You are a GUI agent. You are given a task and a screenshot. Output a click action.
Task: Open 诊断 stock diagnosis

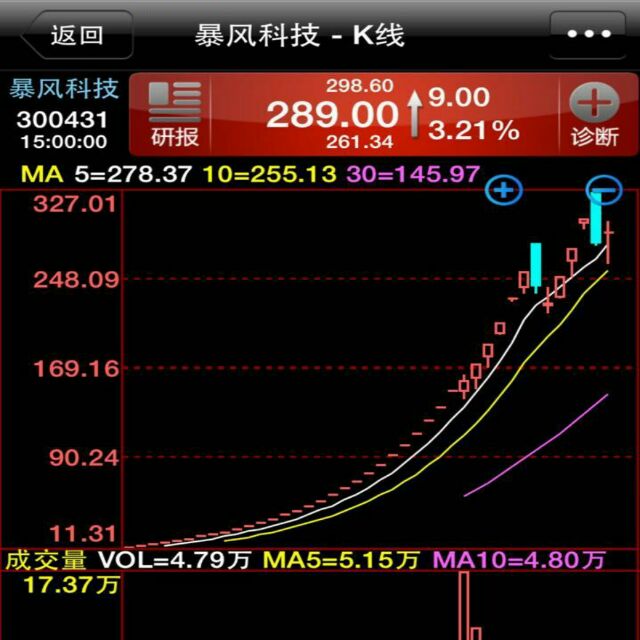point(594,114)
